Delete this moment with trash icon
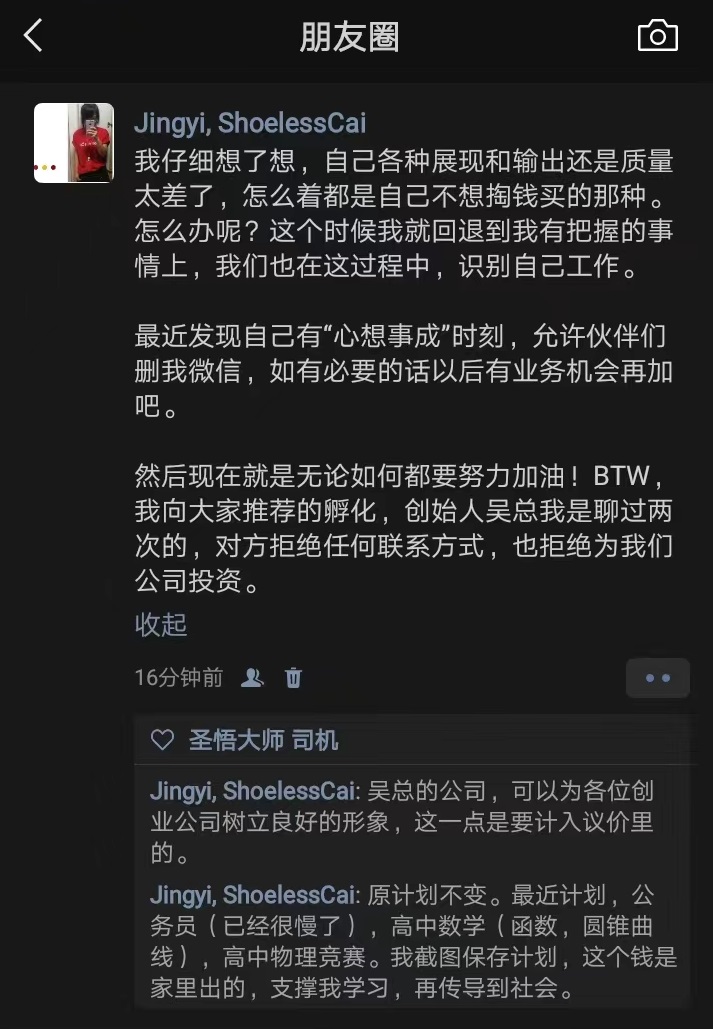This screenshot has height=1029, width=713. click(x=294, y=678)
